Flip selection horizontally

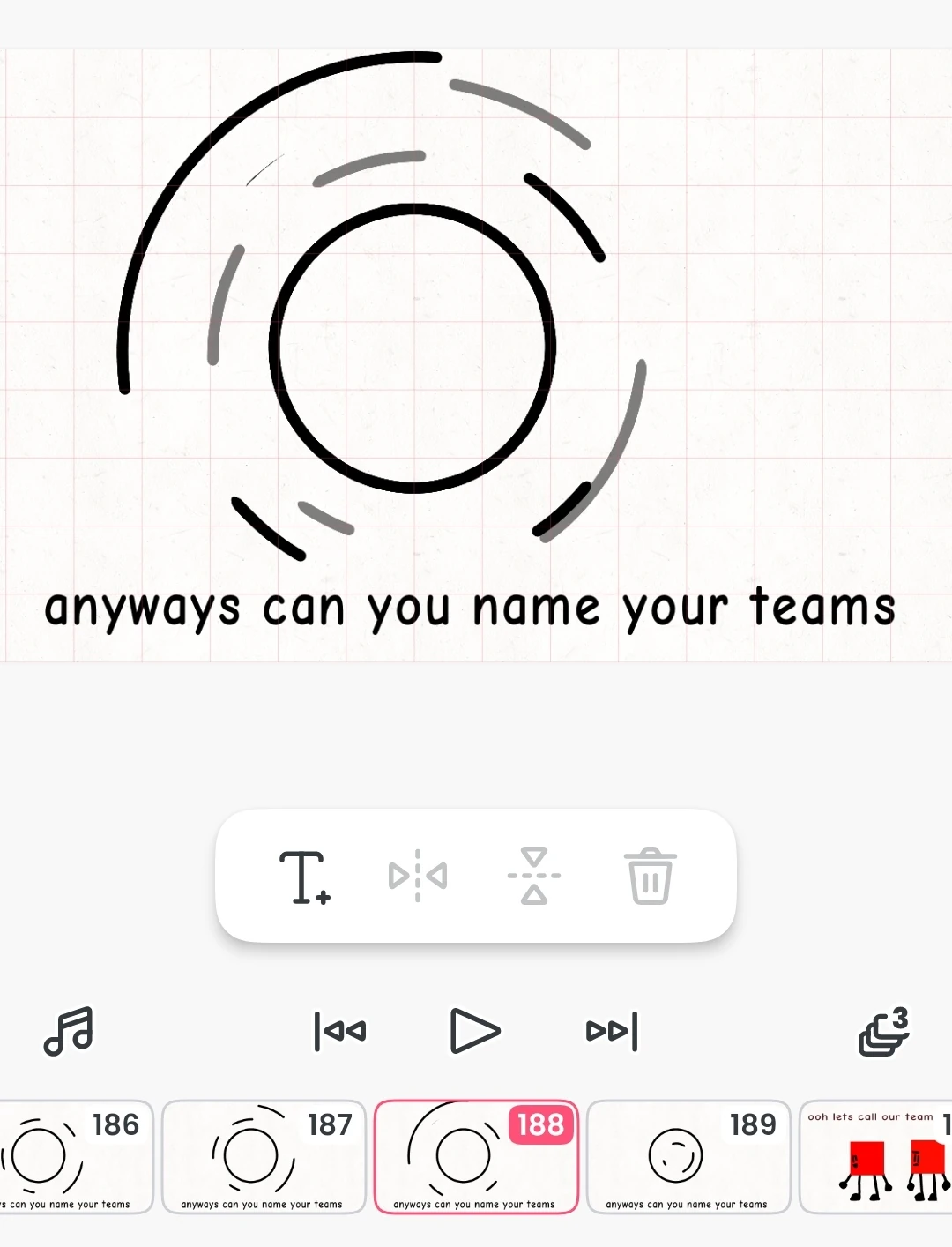(418, 876)
